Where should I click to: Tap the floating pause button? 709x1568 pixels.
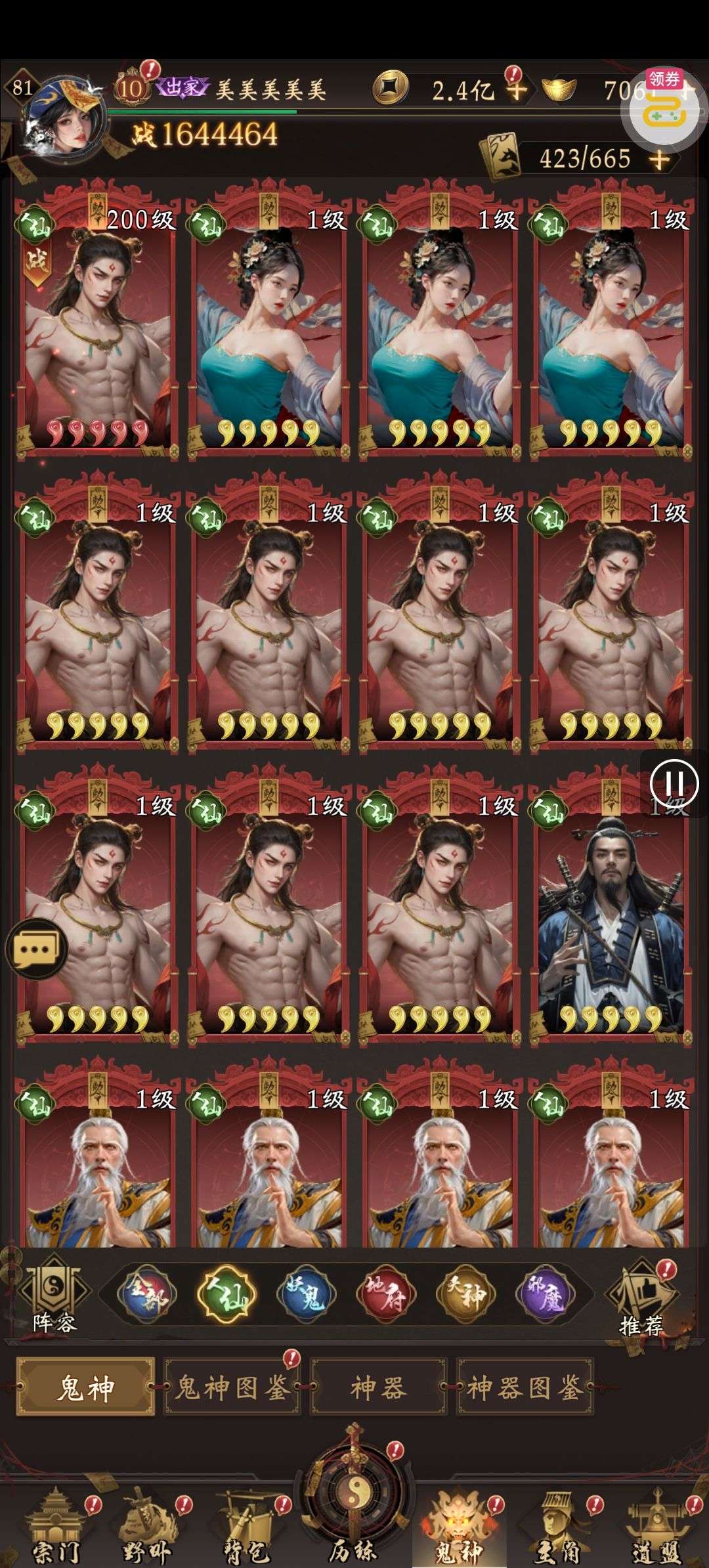coord(674,783)
